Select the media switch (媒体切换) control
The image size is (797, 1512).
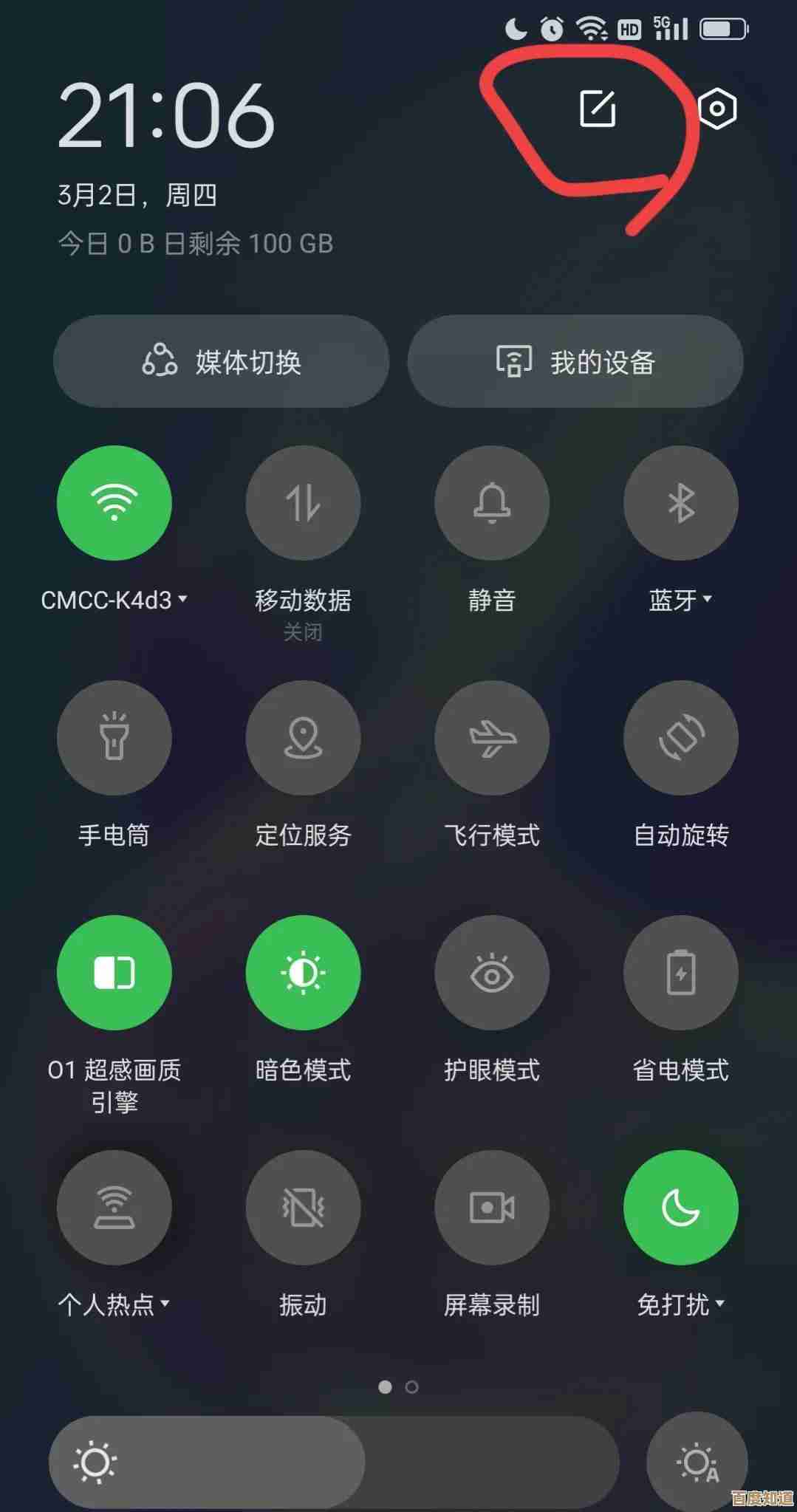[x=221, y=361]
